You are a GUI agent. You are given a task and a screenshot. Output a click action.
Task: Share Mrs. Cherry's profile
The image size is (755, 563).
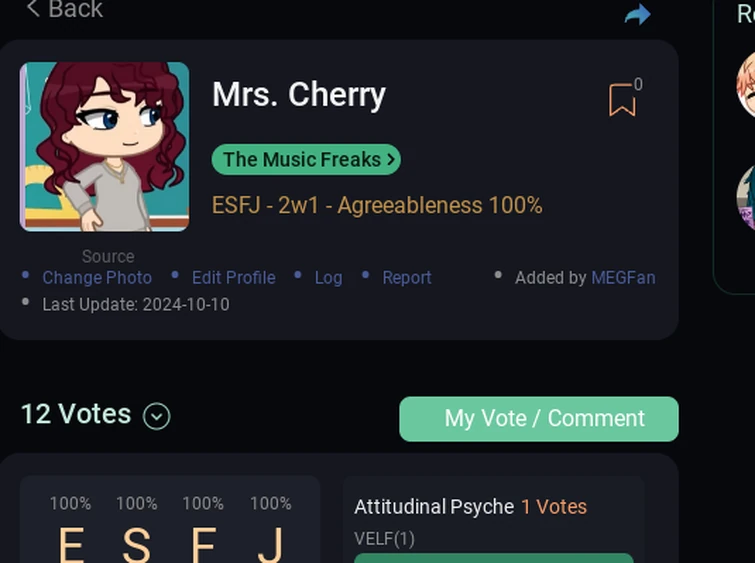637,14
